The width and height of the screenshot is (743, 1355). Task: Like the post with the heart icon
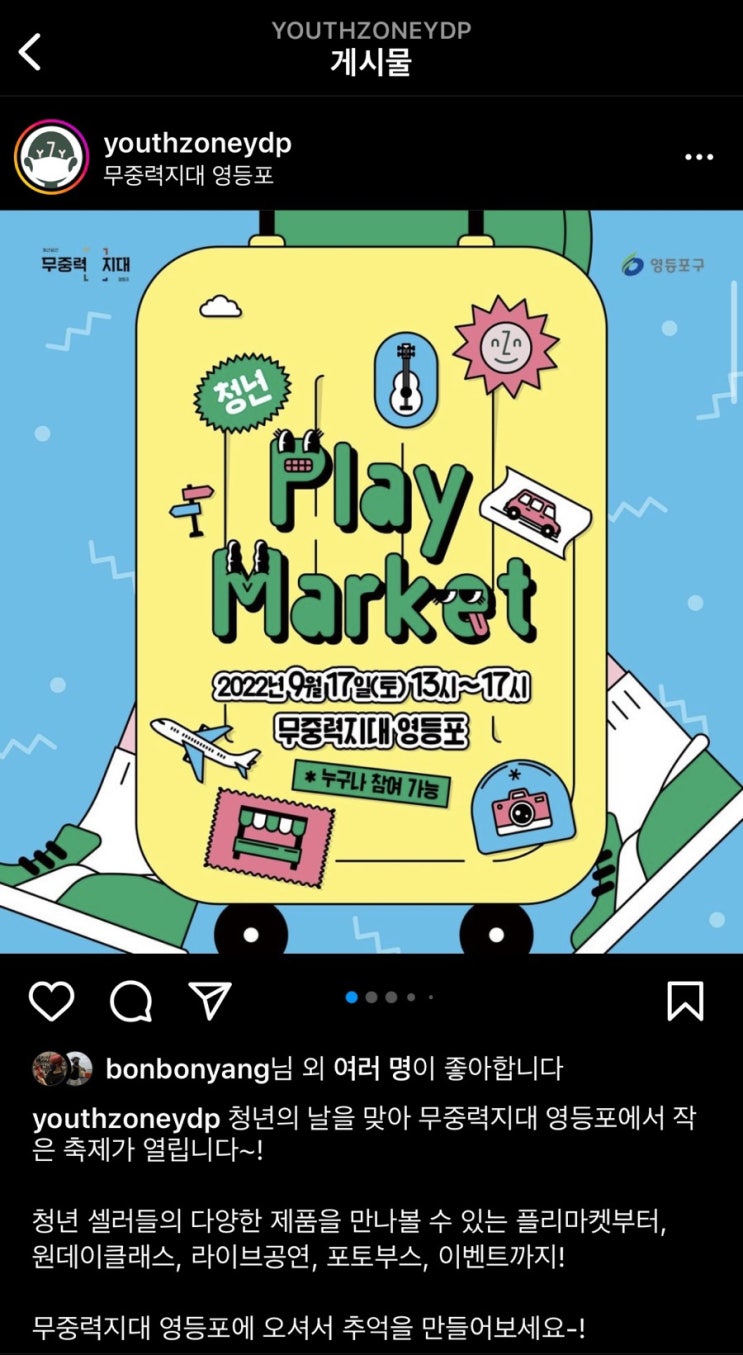tap(51, 1000)
